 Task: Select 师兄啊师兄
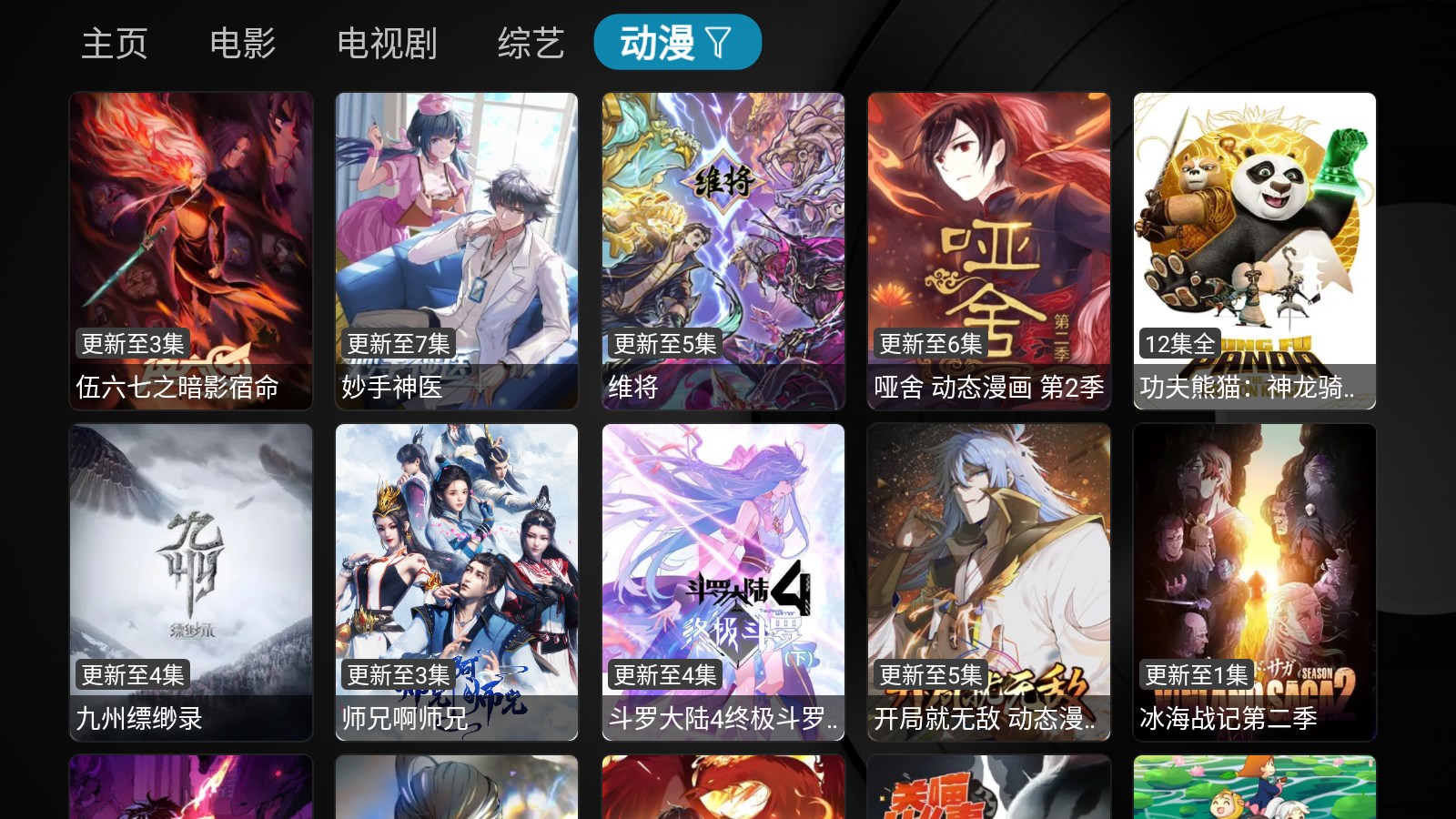coord(457,581)
